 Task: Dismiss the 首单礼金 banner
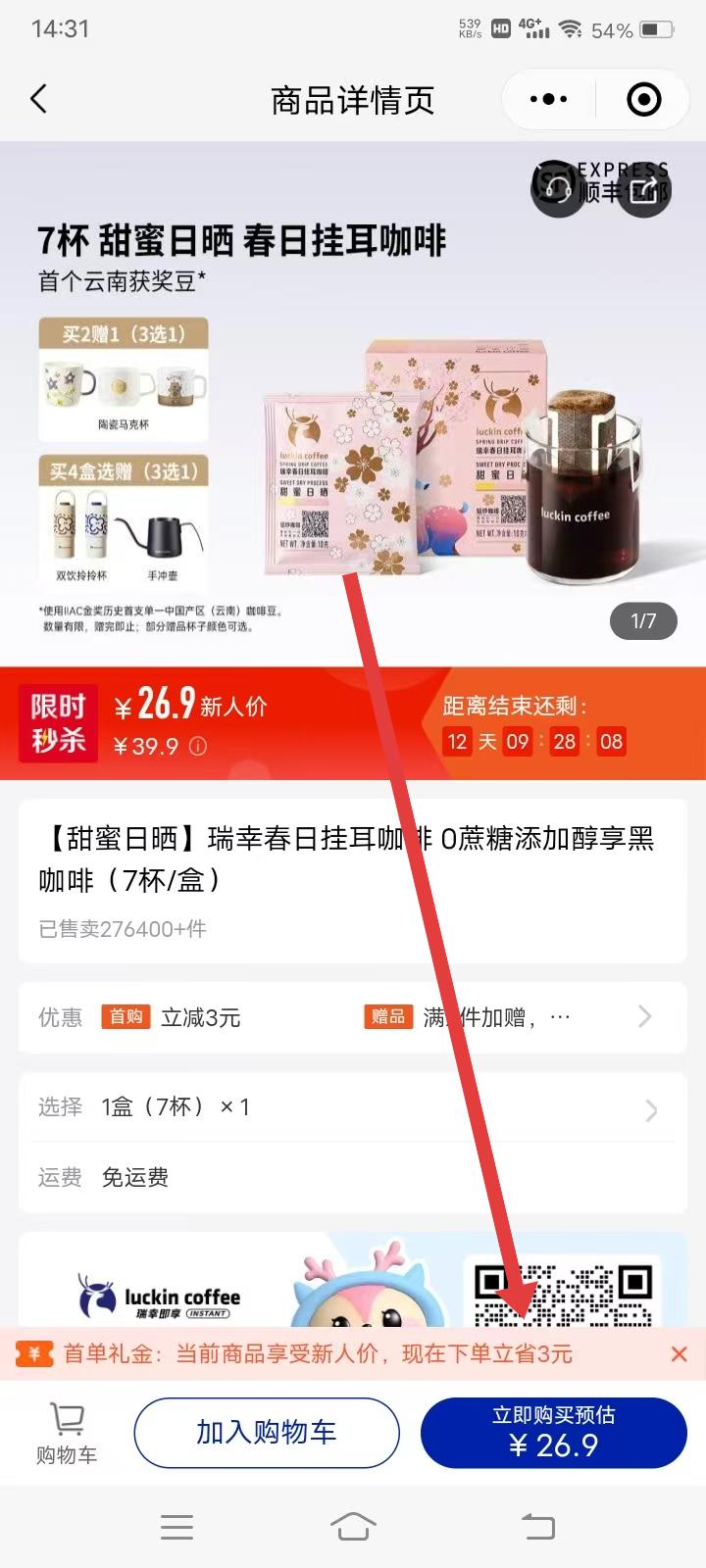coord(679,1354)
